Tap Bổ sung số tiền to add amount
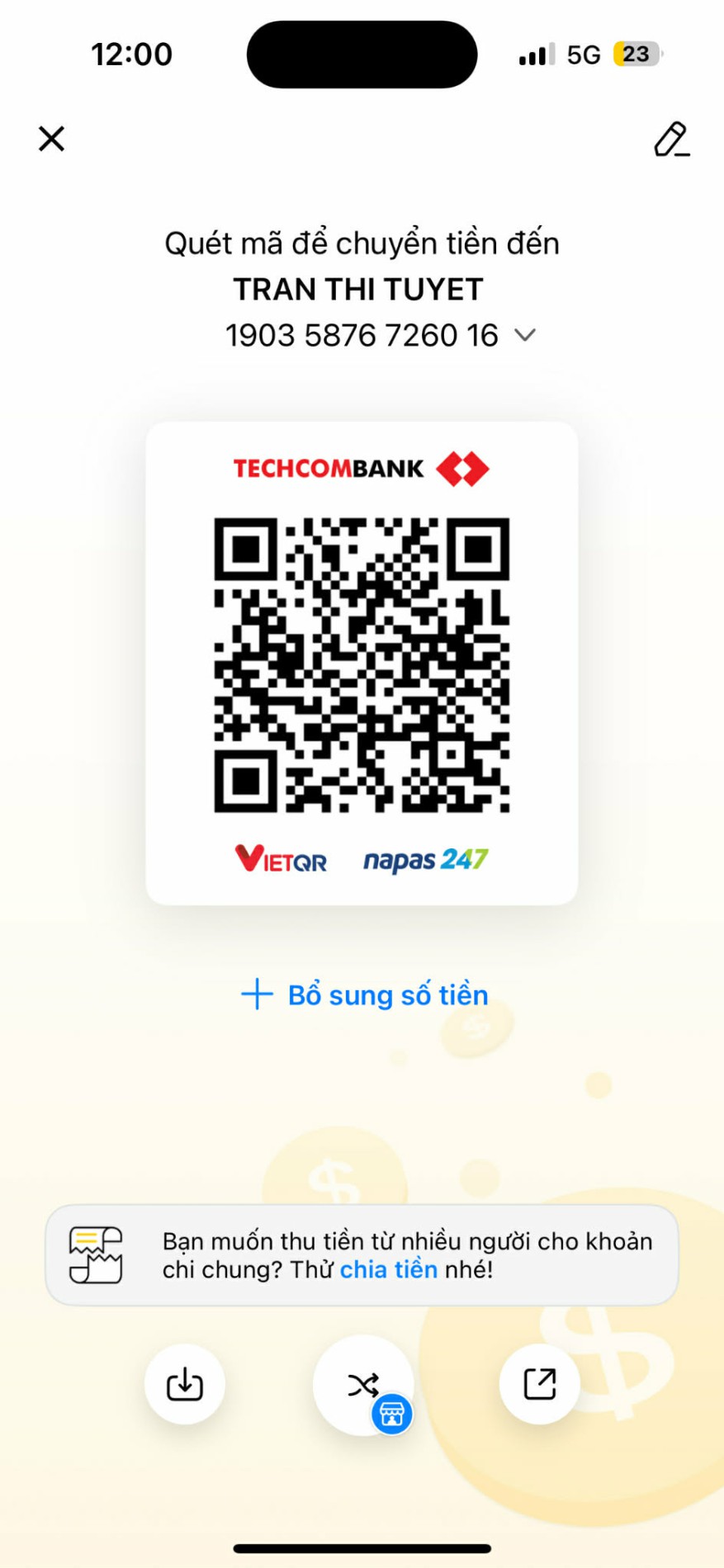 click(364, 995)
